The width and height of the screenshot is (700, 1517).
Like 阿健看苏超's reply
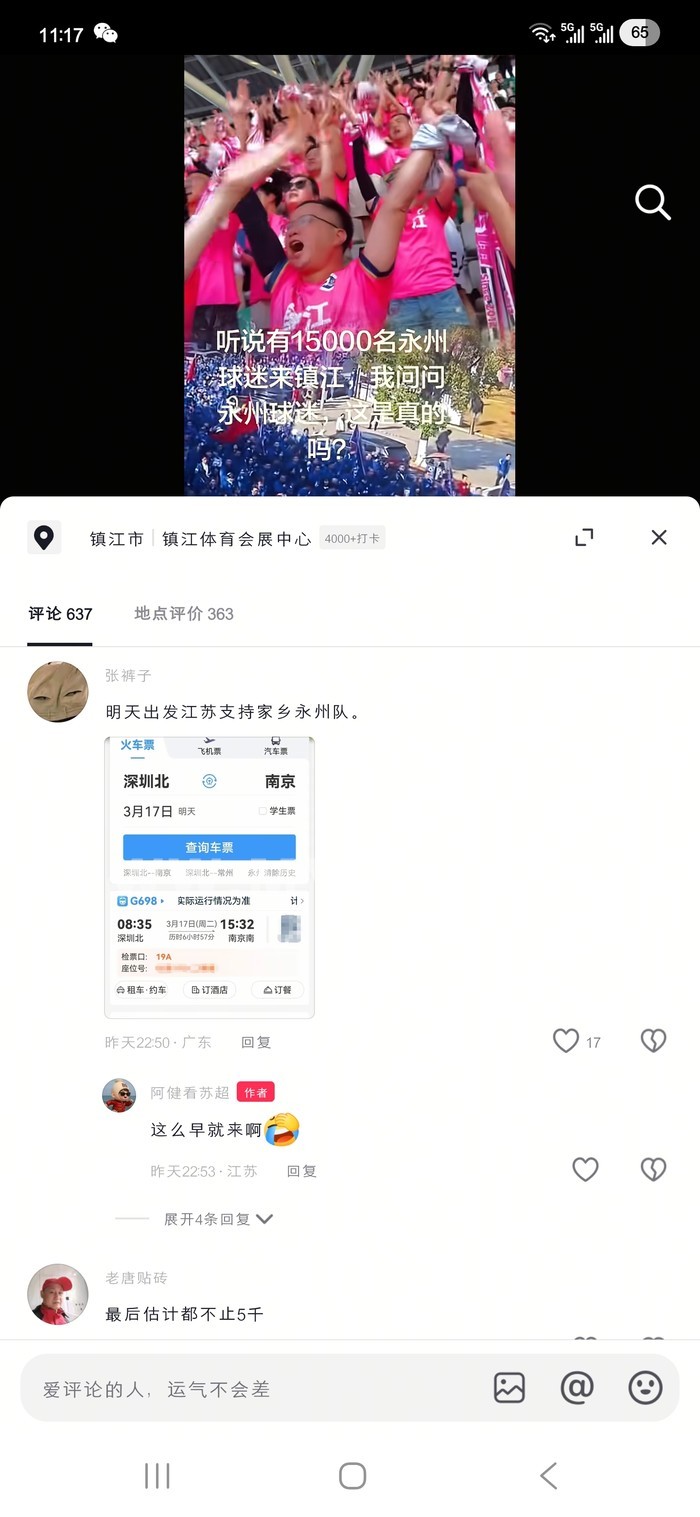tap(585, 1169)
